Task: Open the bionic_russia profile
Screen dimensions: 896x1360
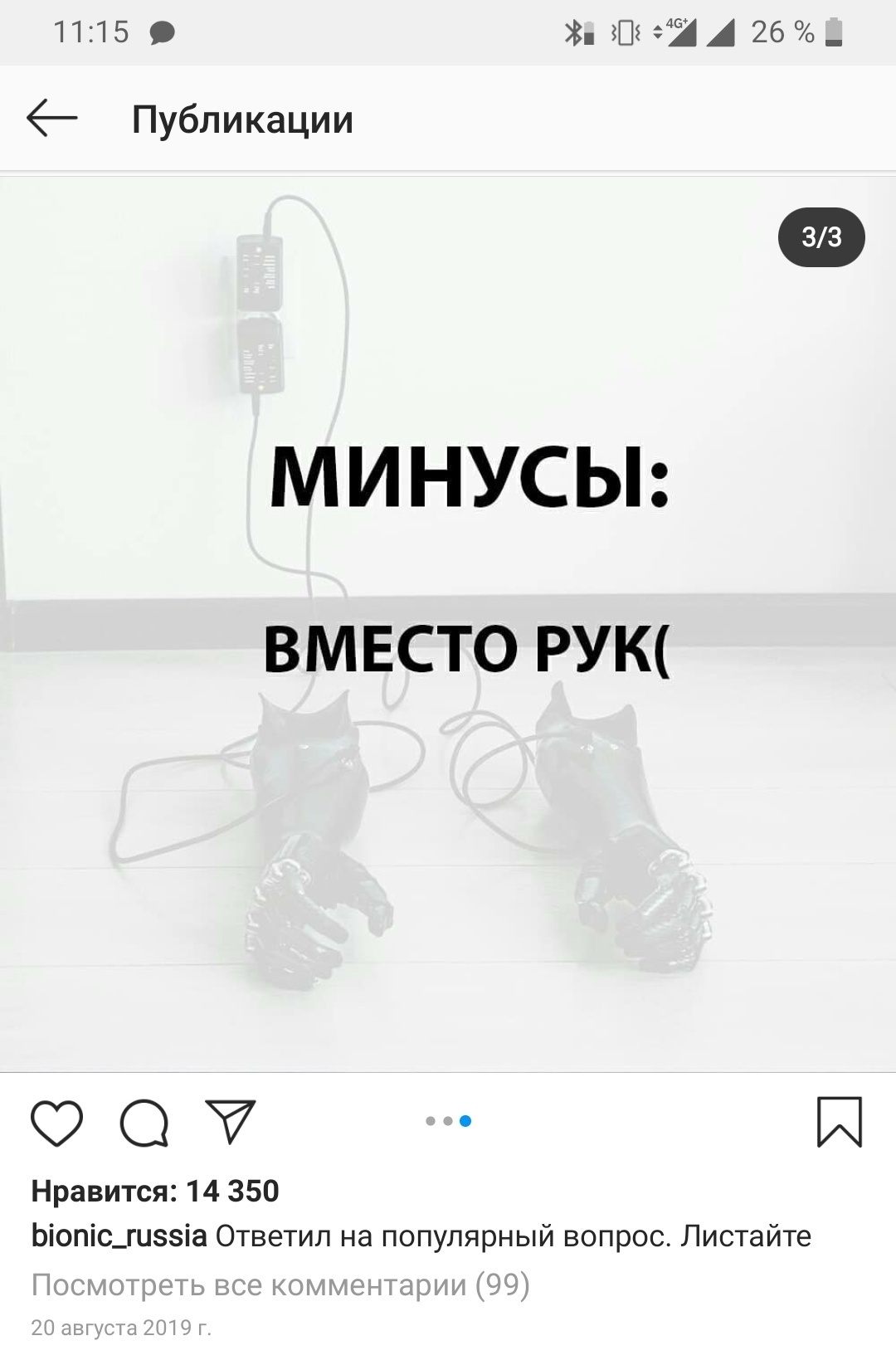Action: [x=119, y=1236]
